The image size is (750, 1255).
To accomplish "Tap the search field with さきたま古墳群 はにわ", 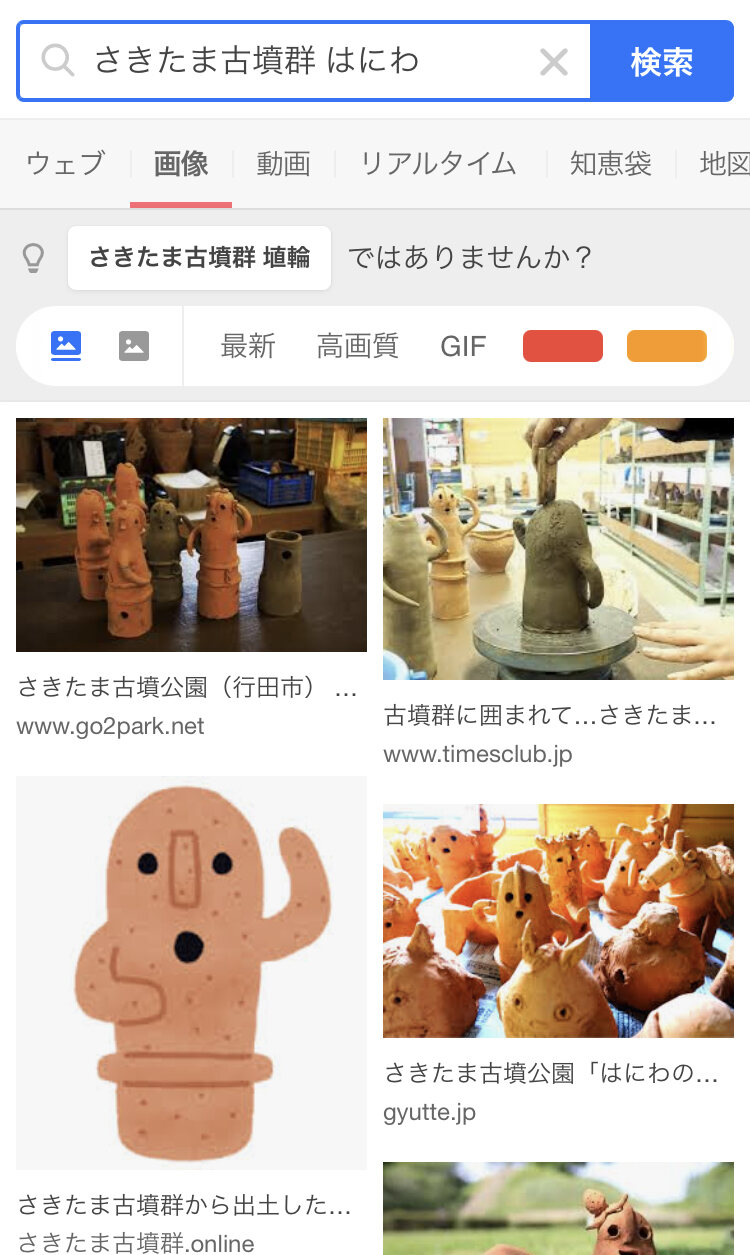I will point(300,62).
